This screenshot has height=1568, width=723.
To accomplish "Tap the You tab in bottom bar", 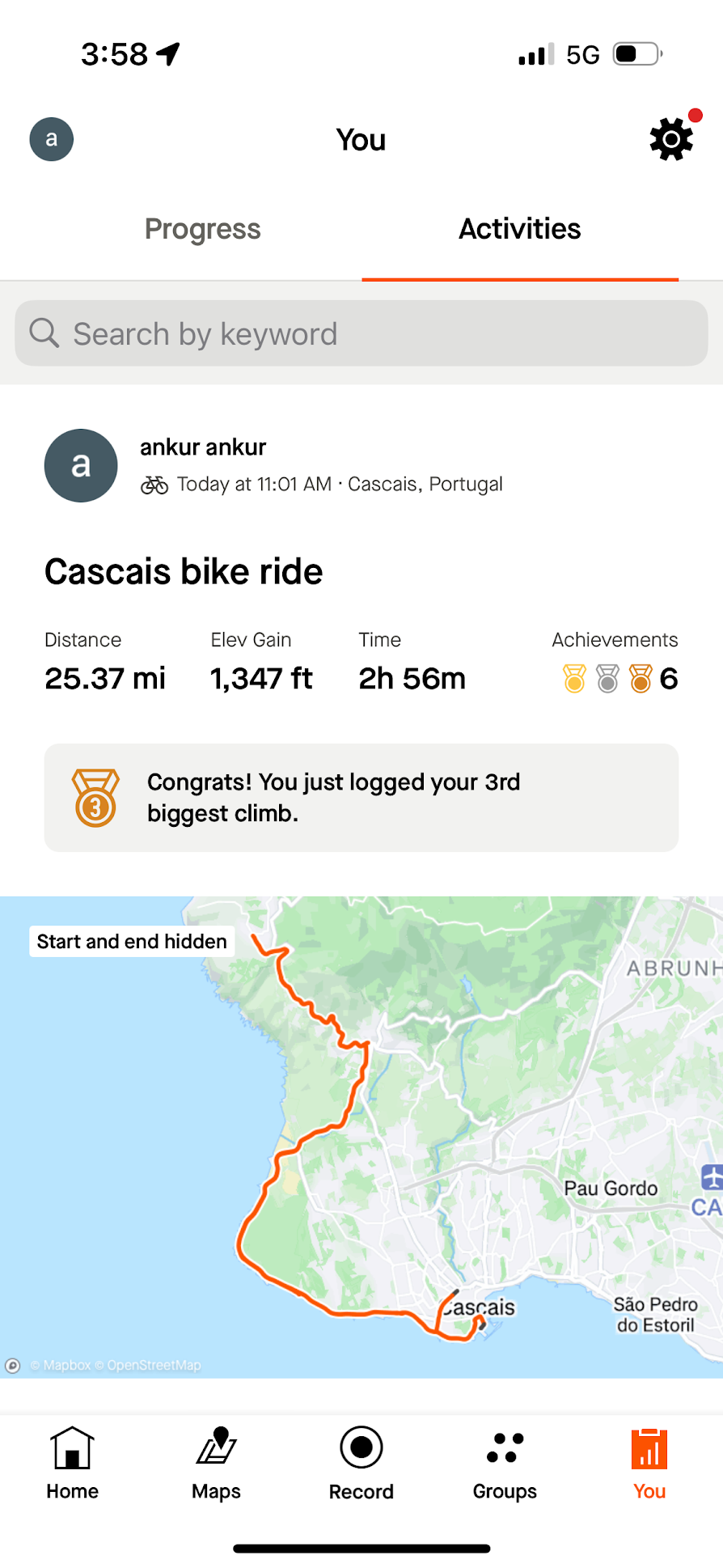I will pyautogui.click(x=649, y=1463).
